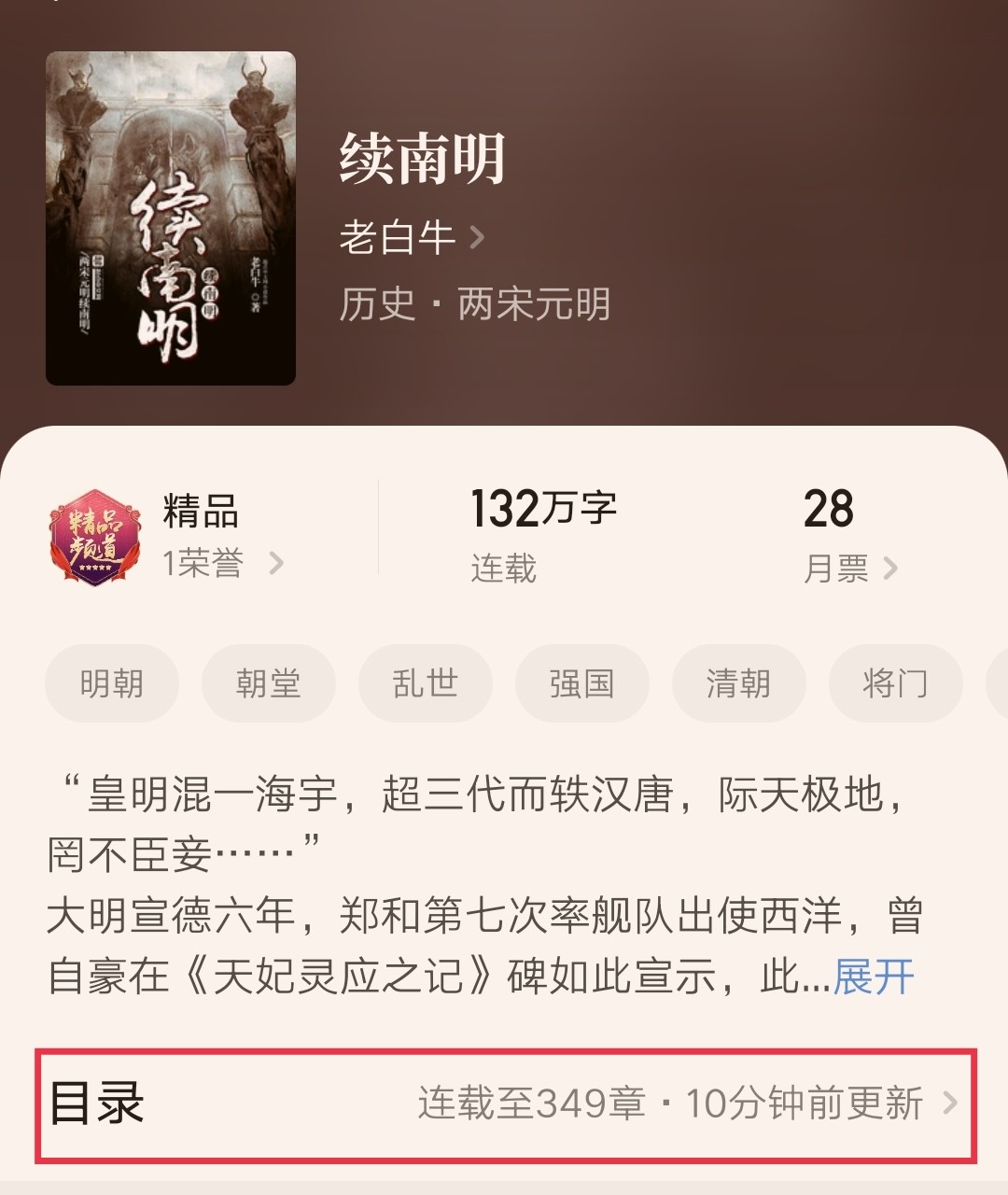Open the 续南明 book cover
Image resolution: width=1008 pixels, height=1195 pixels.
pyautogui.click(x=171, y=218)
